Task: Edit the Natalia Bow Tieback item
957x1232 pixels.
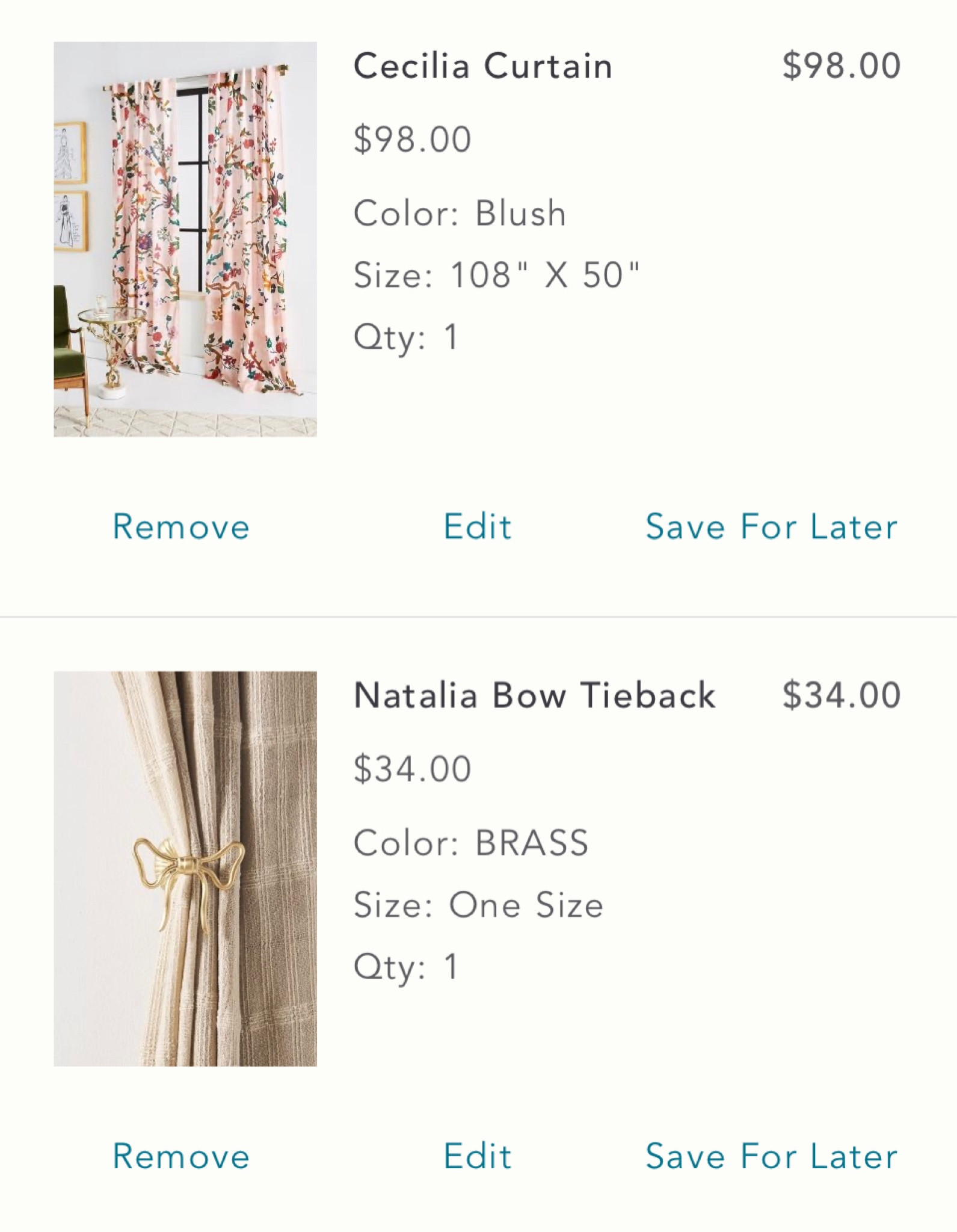Action: click(x=477, y=1156)
